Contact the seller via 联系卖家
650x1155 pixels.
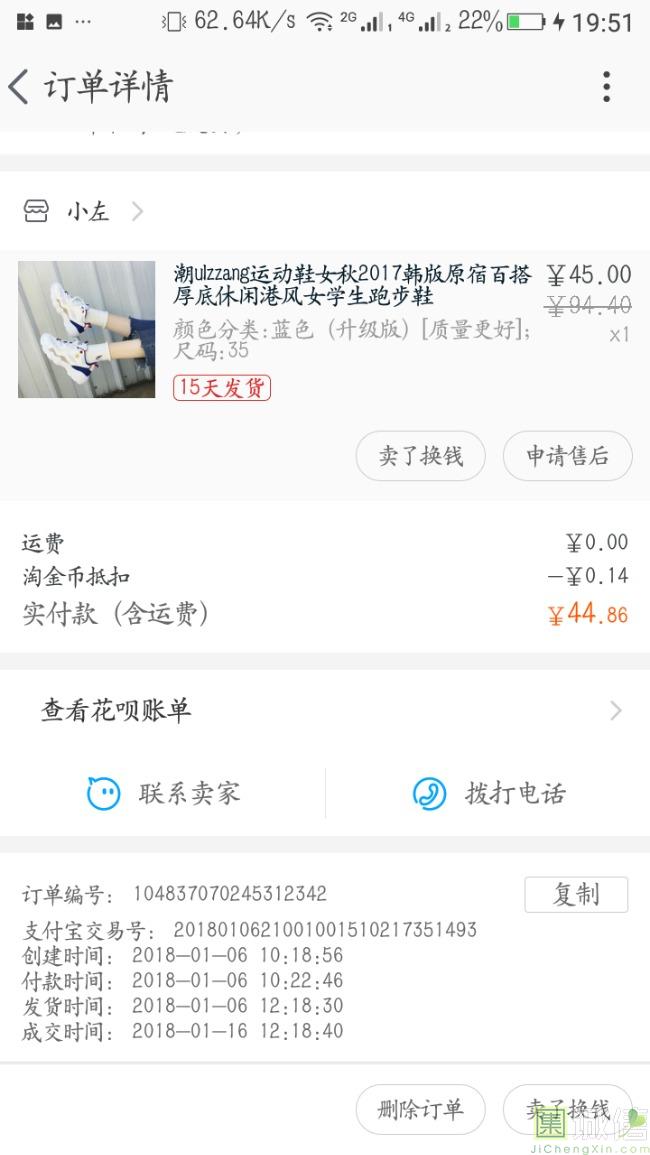pos(164,794)
